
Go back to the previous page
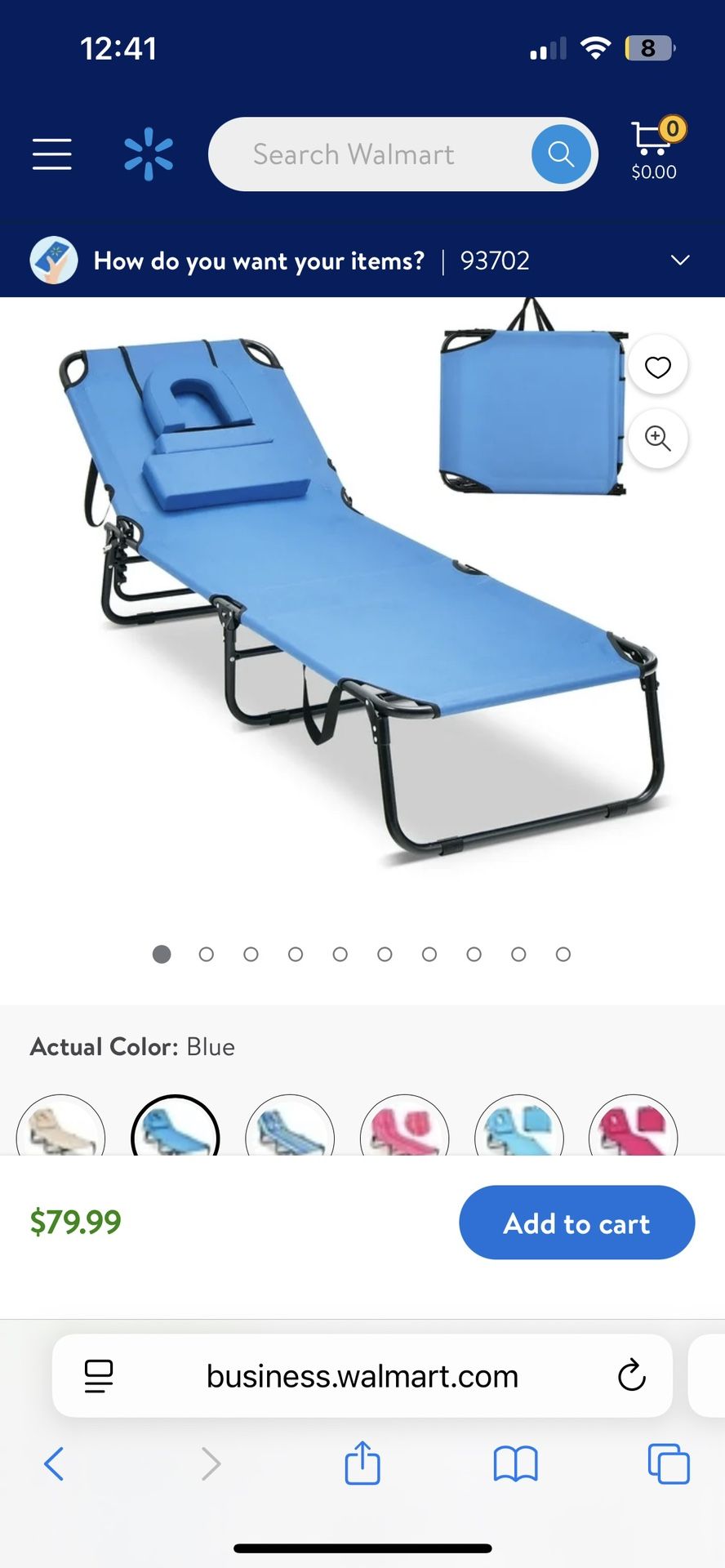[54, 1464]
